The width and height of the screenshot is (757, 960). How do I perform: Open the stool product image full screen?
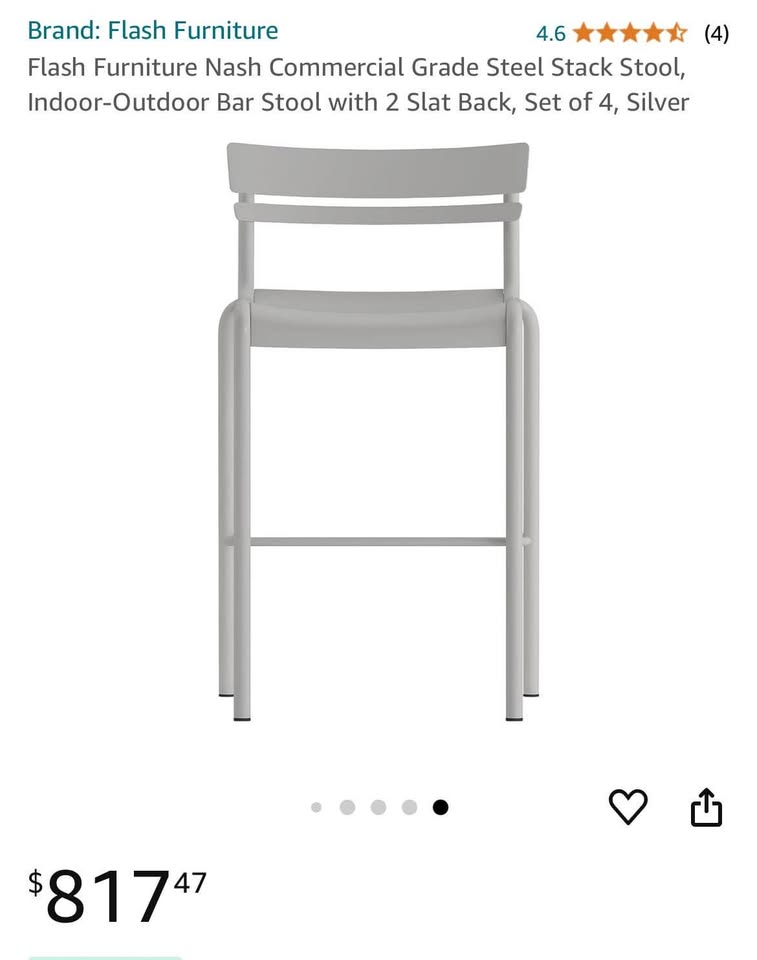coord(378,430)
